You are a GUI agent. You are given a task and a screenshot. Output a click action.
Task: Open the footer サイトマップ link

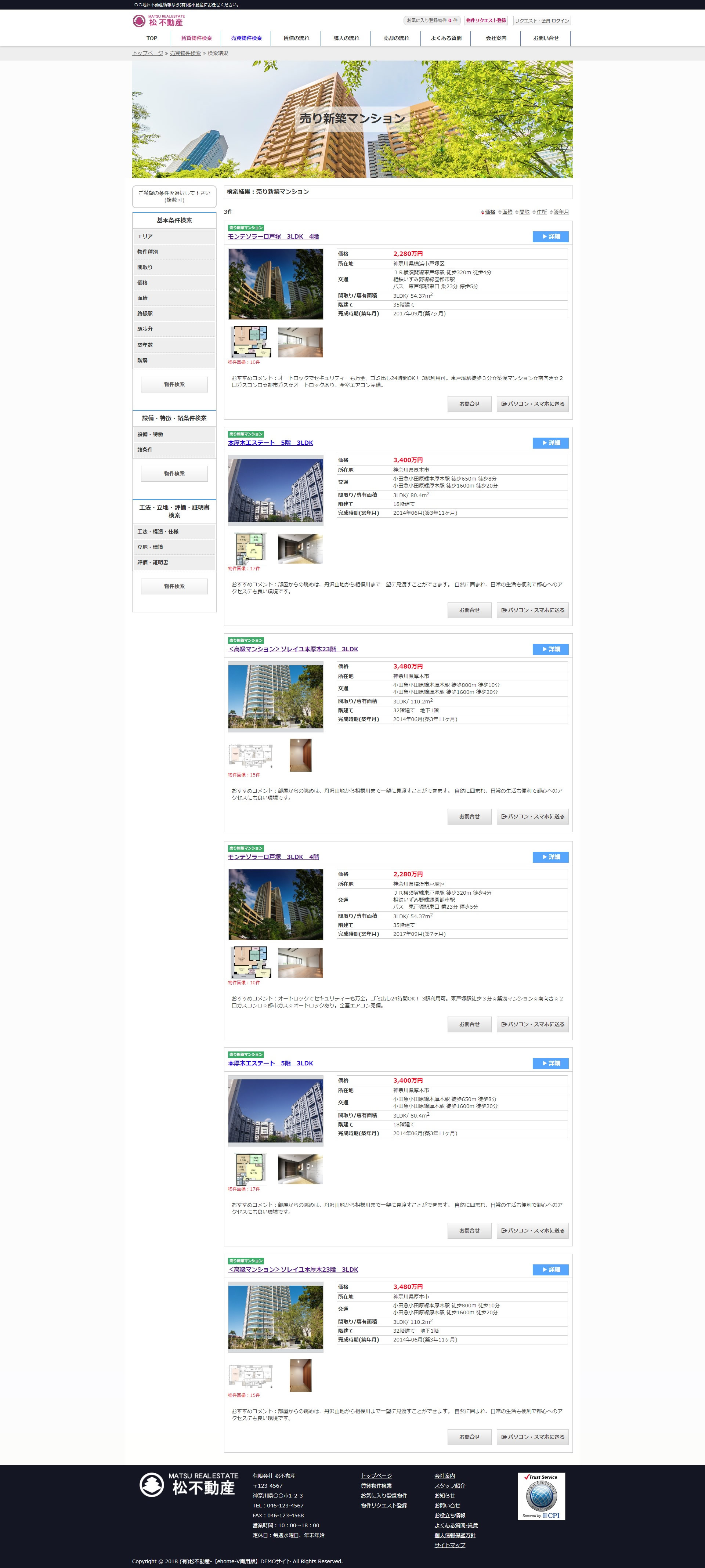point(449,1545)
